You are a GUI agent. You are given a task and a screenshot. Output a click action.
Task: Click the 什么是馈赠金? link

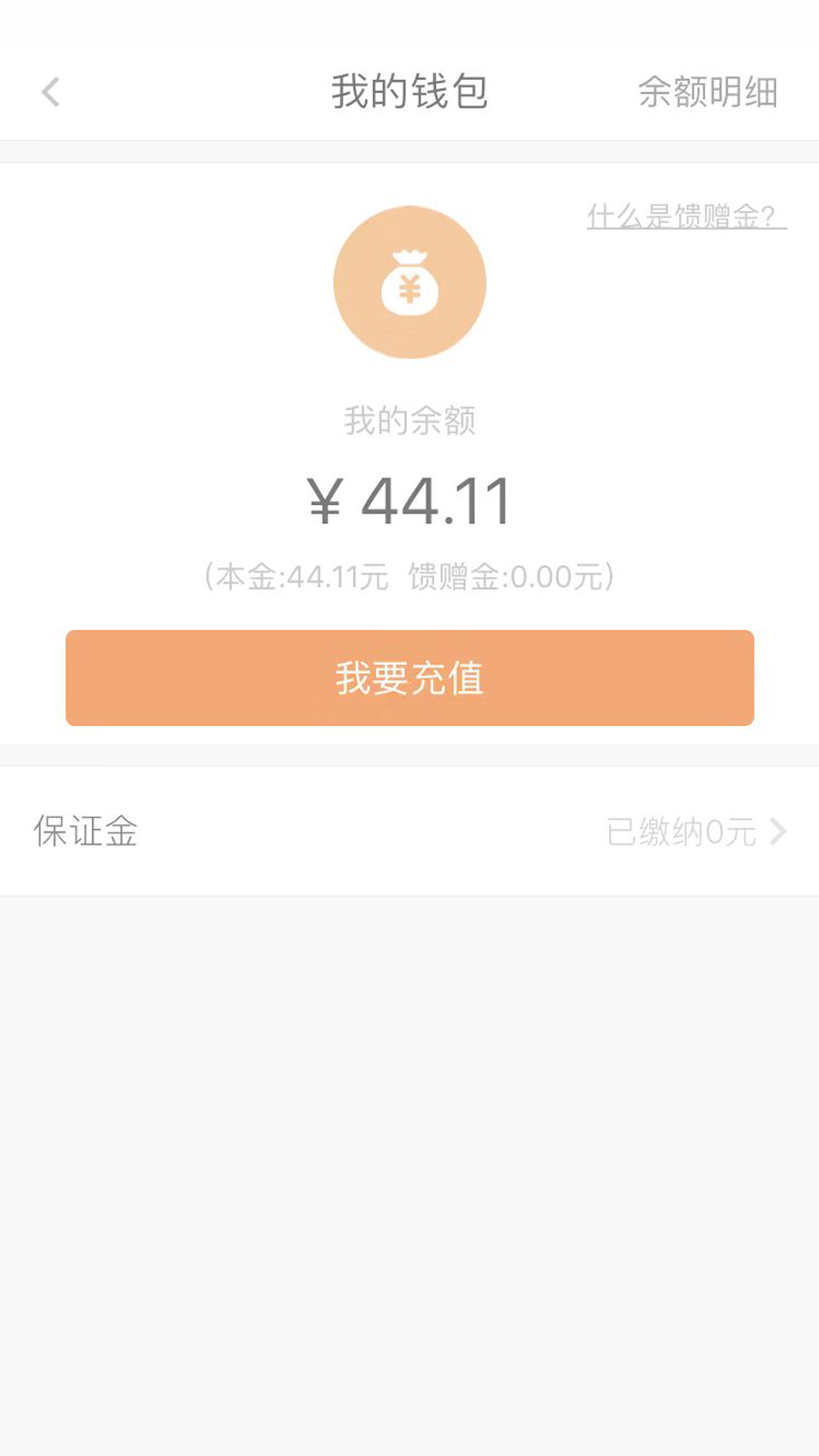pos(685,217)
